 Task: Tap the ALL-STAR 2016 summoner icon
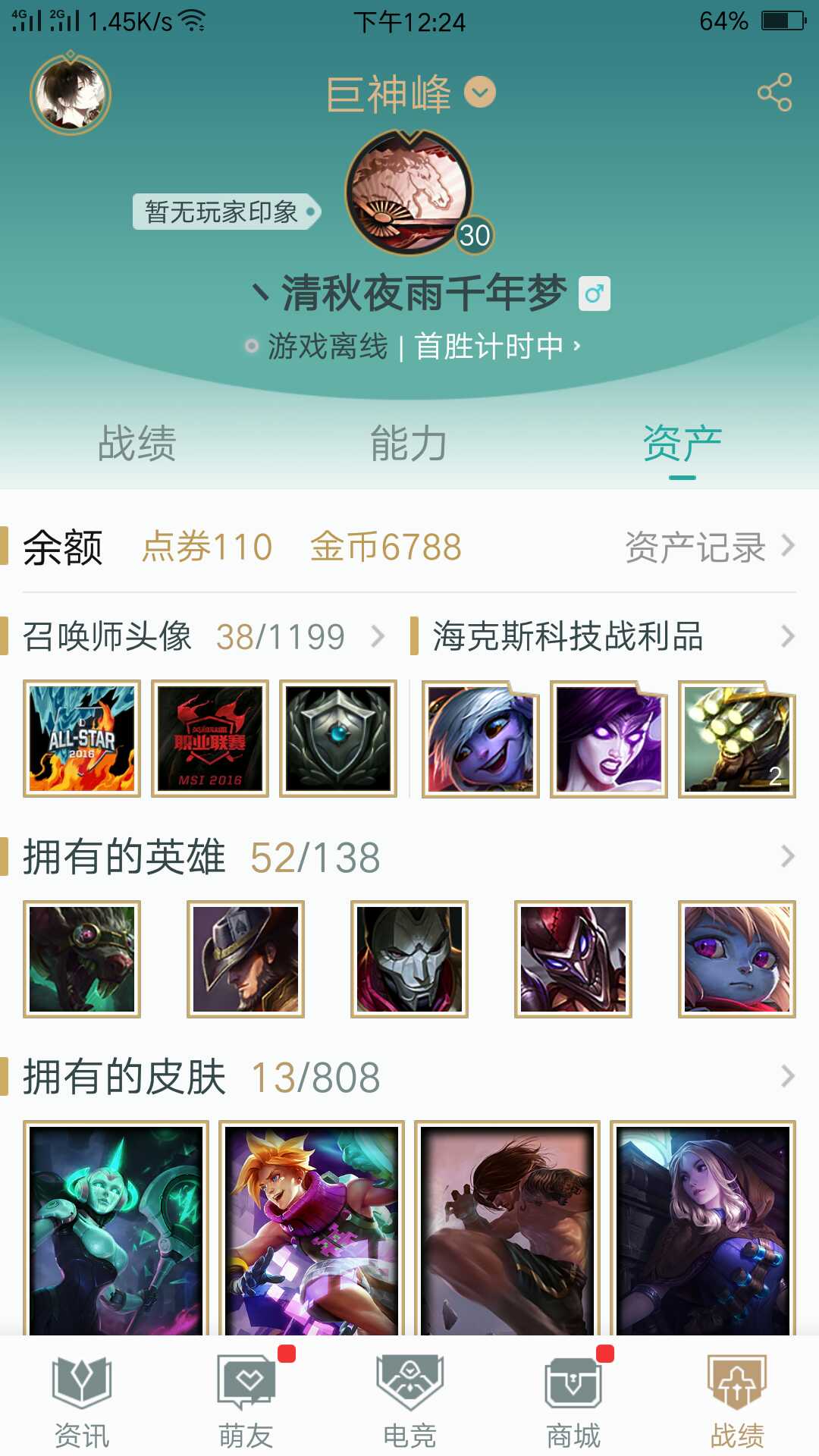(x=82, y=739)
